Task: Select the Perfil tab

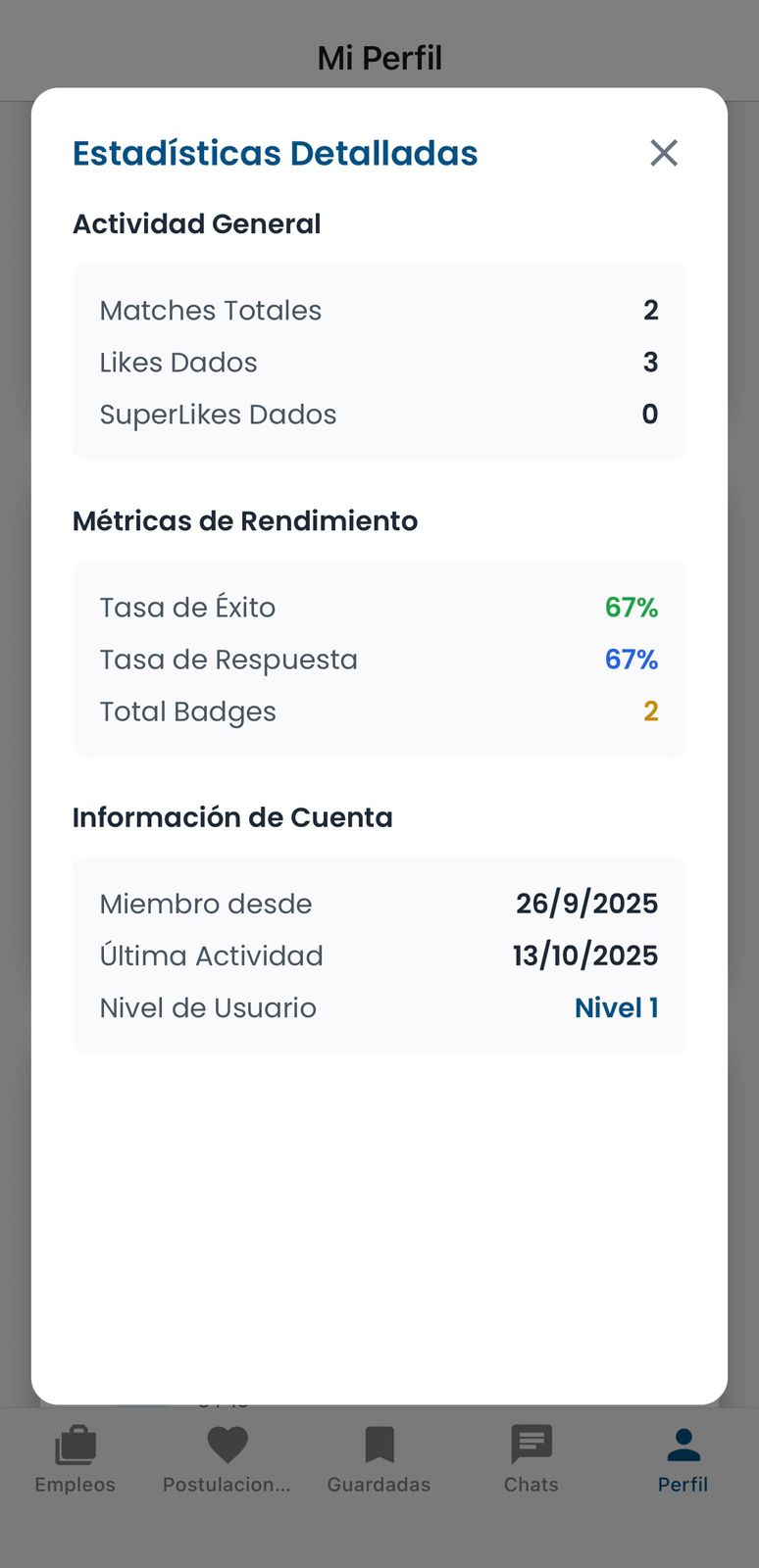Action: click(683, 1458)
